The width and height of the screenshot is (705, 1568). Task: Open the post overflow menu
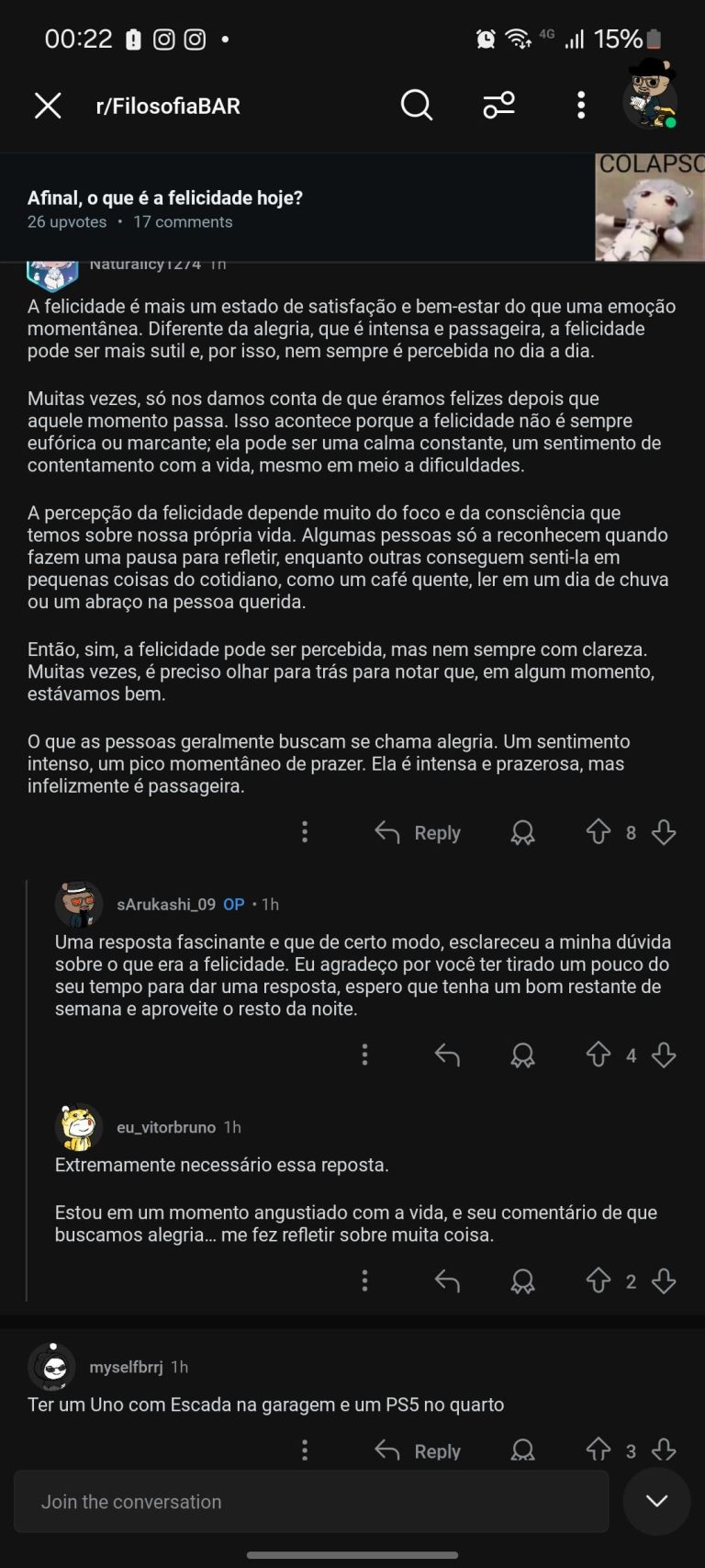pyautogui.click(x=581, y=106)
